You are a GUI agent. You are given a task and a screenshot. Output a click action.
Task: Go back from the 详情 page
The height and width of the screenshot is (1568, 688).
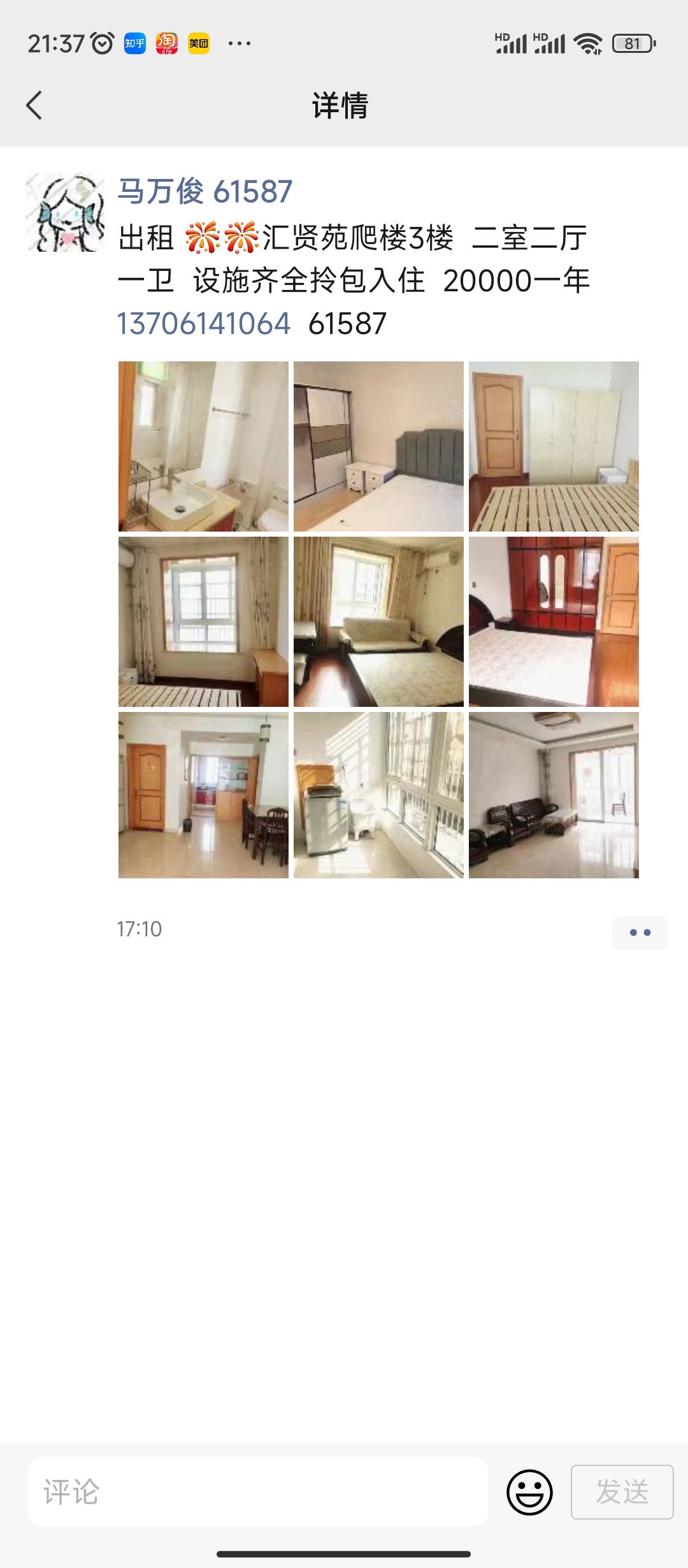click(x=34, y=105)
